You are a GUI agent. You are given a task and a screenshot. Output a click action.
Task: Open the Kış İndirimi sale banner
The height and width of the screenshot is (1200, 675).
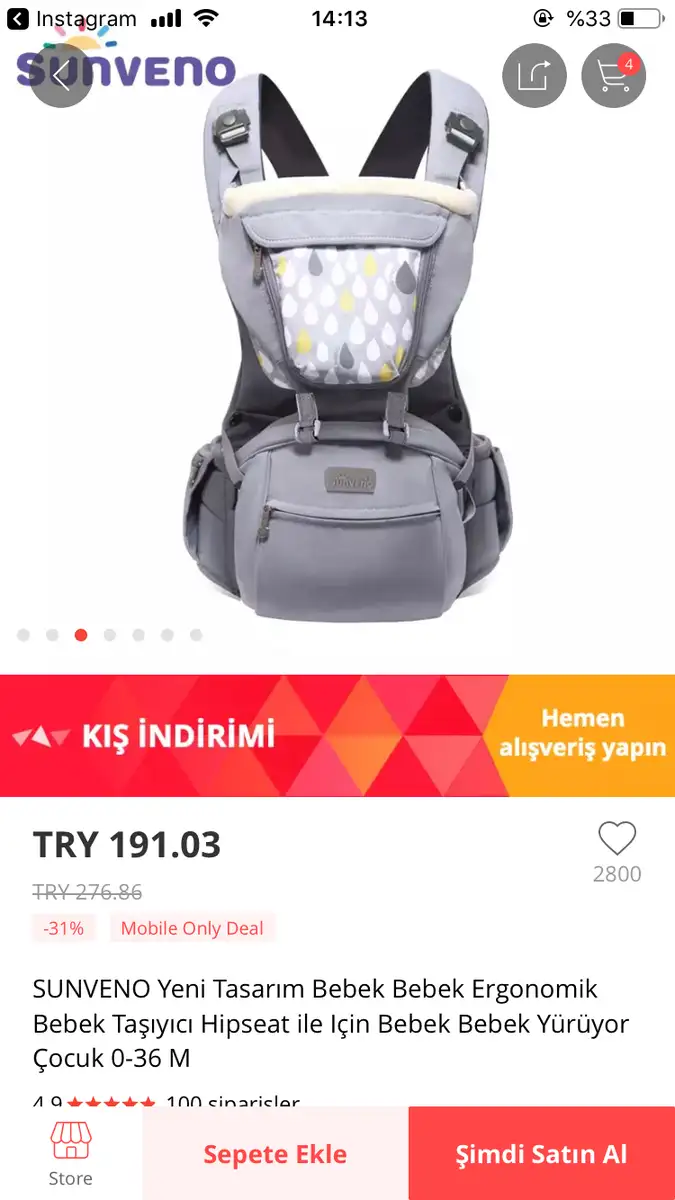[337, 736]
